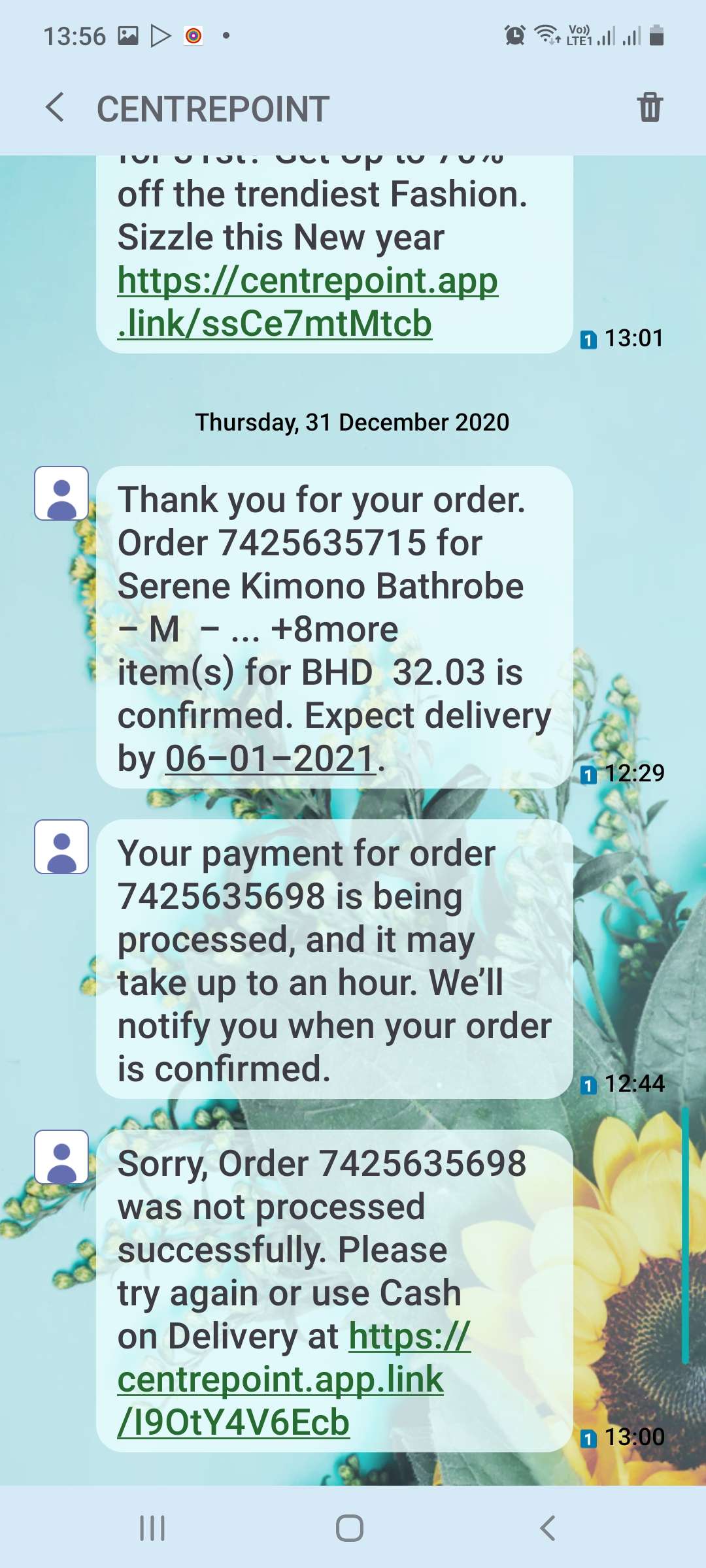Tap the avatar beside the 'Sorry, Order' message

[x=61, y=1157]
